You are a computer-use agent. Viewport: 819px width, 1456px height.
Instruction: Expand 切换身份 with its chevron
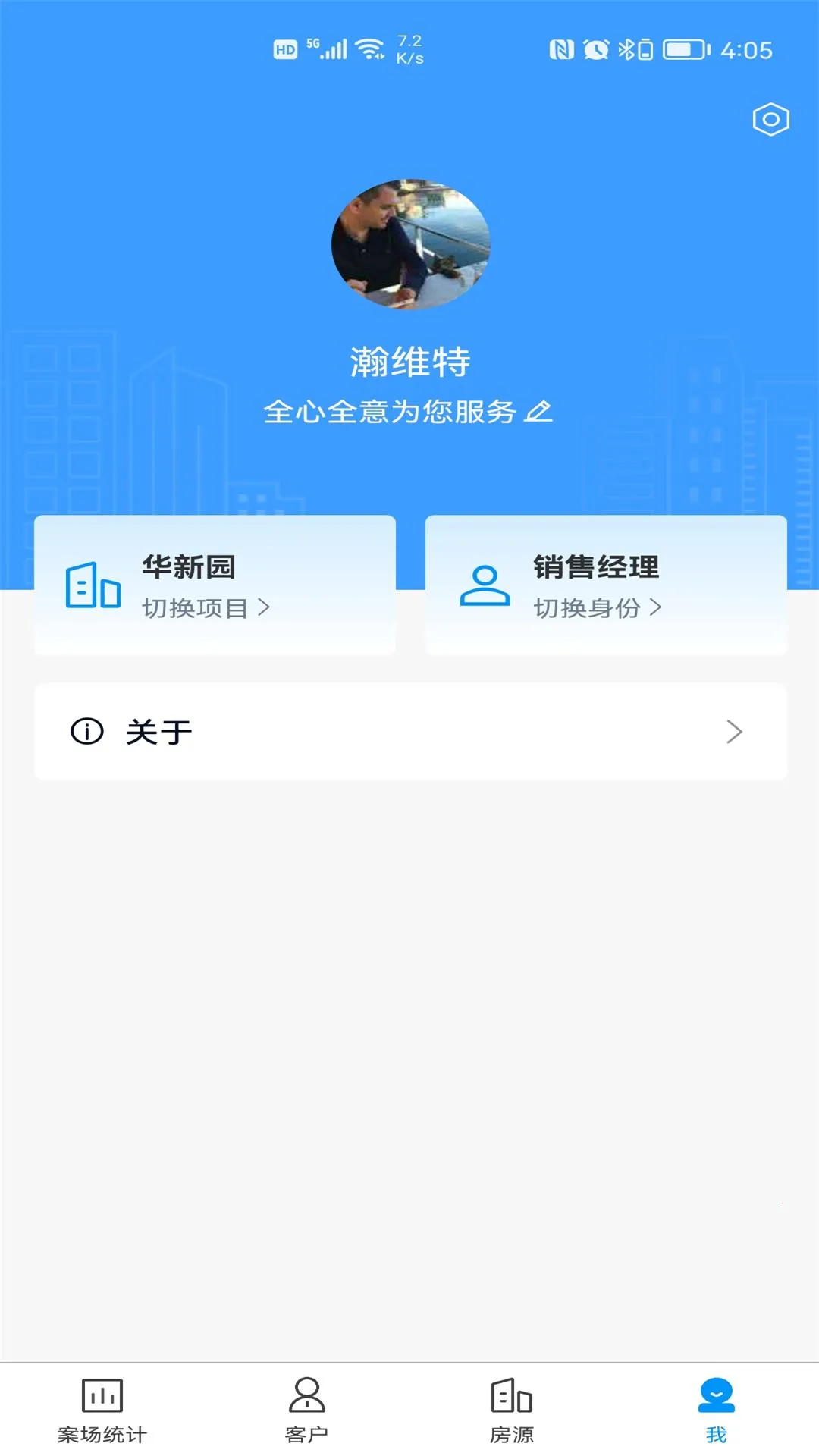(657, 607)
